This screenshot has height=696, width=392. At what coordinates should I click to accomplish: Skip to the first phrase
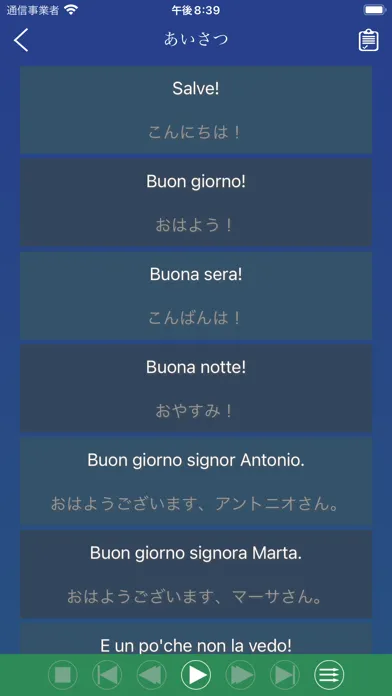pos(107,675)
